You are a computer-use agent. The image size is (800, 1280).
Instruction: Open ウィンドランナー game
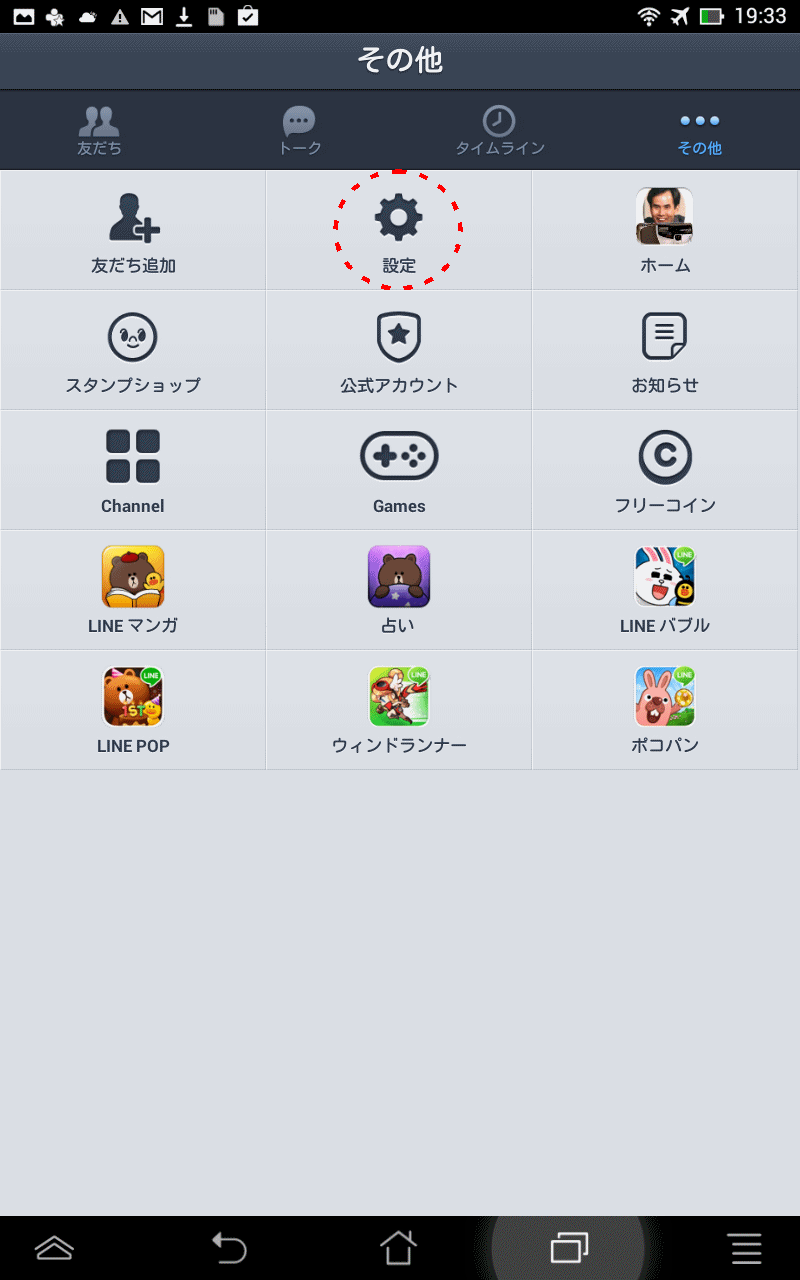click(x=399, y=711)
